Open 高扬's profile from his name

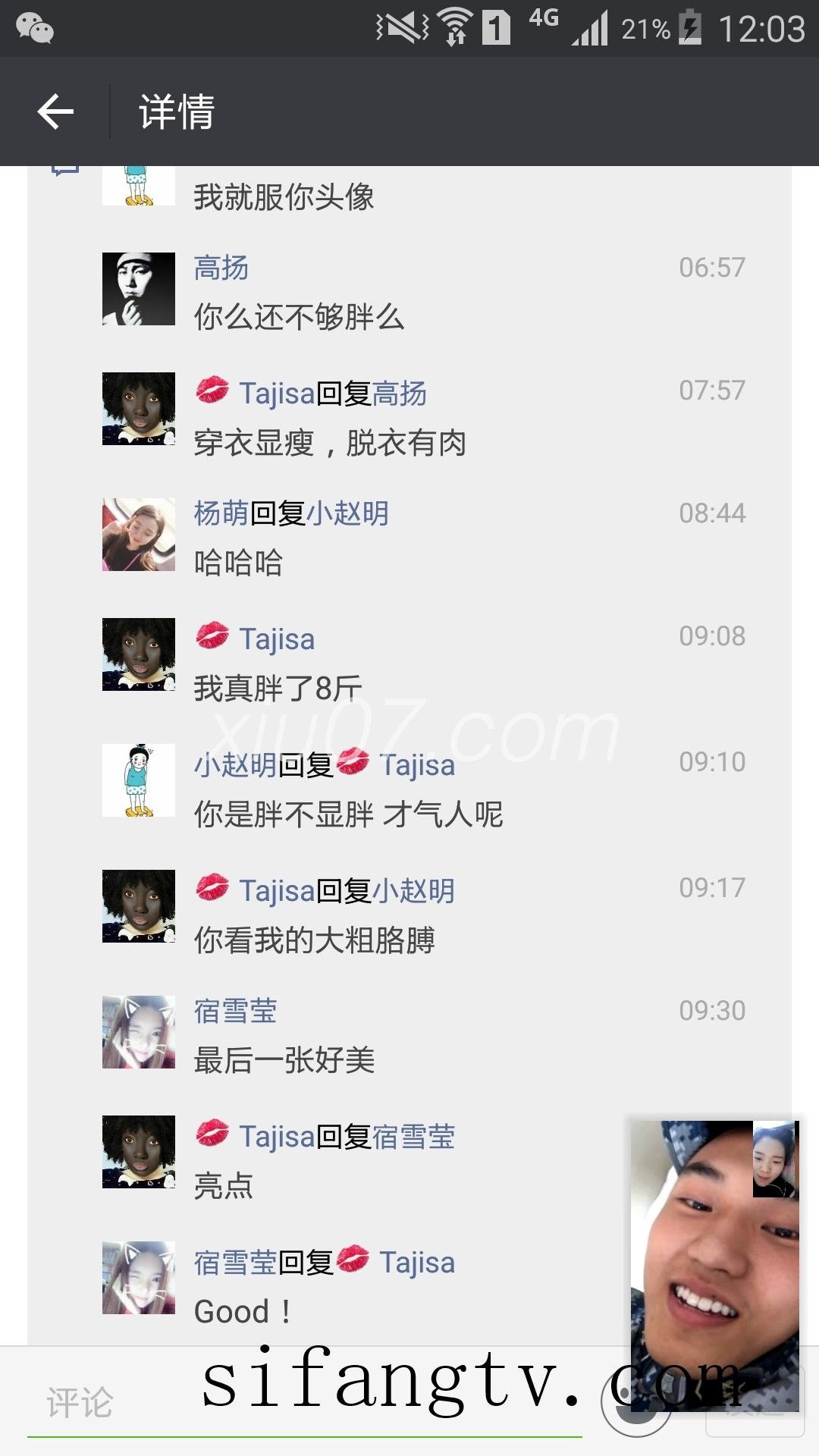221,268
